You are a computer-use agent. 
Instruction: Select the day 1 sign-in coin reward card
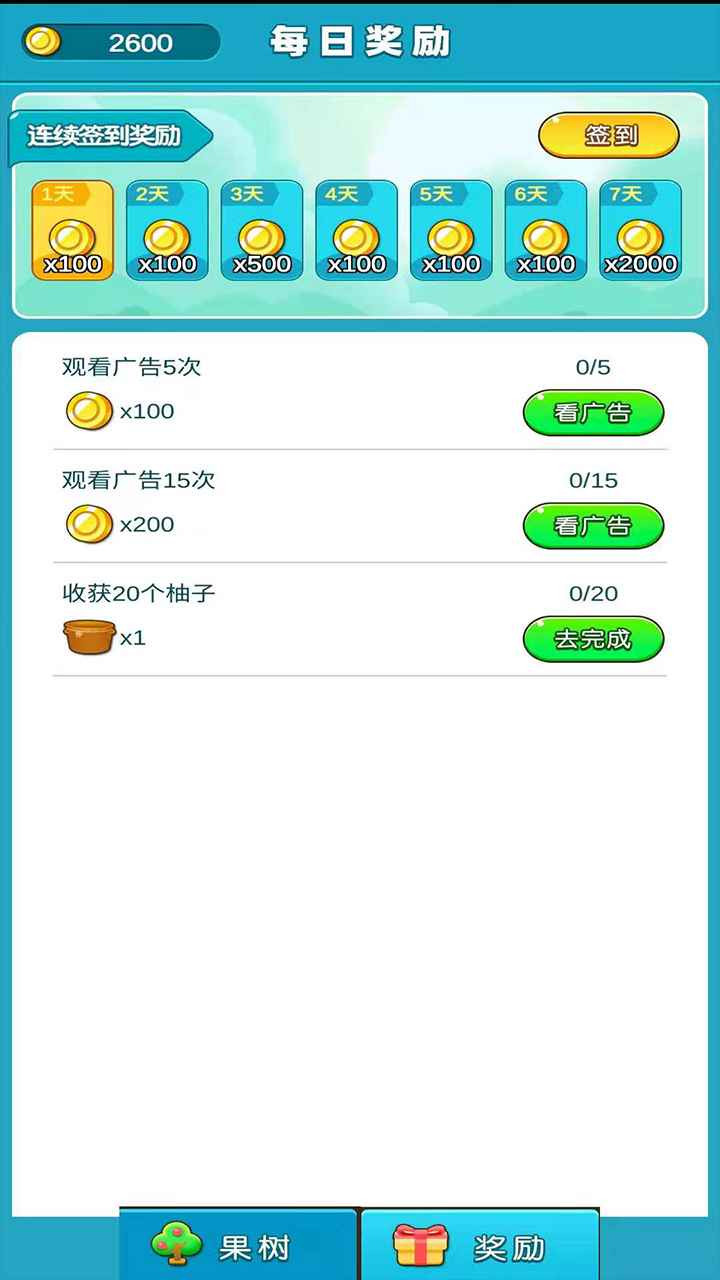pos(71,230)
